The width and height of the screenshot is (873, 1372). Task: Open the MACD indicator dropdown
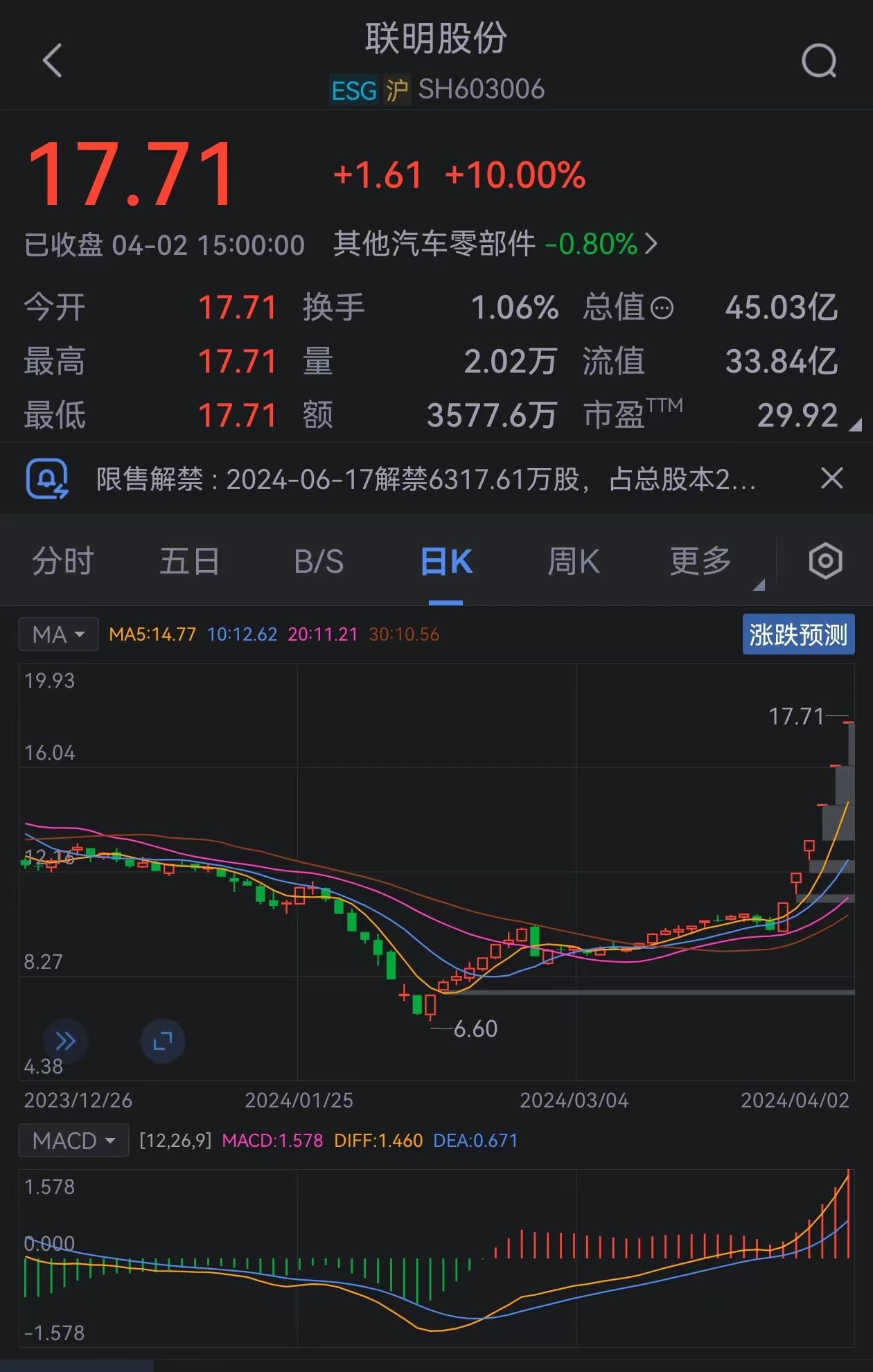(73, 1141)
